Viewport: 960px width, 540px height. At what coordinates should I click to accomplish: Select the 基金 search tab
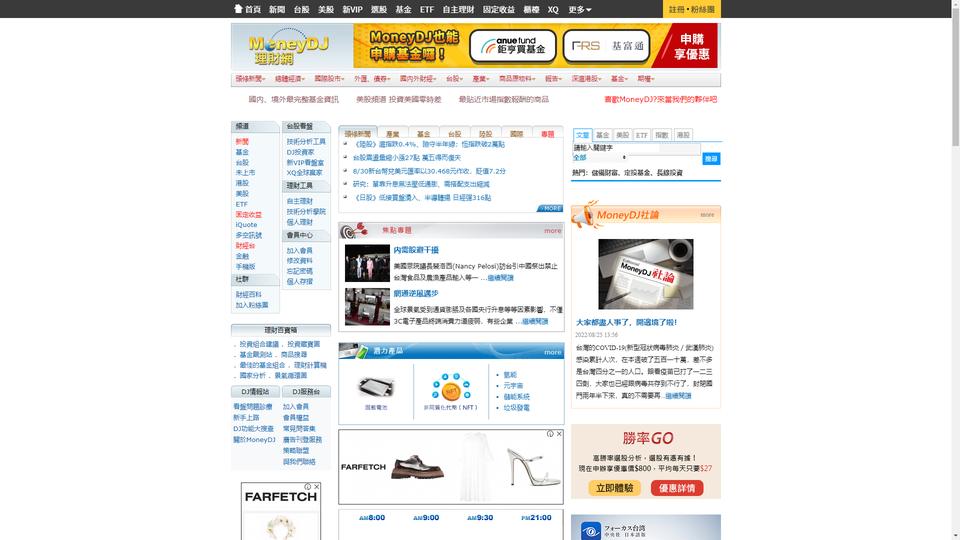pyautogui.click(x=602, y=134)
